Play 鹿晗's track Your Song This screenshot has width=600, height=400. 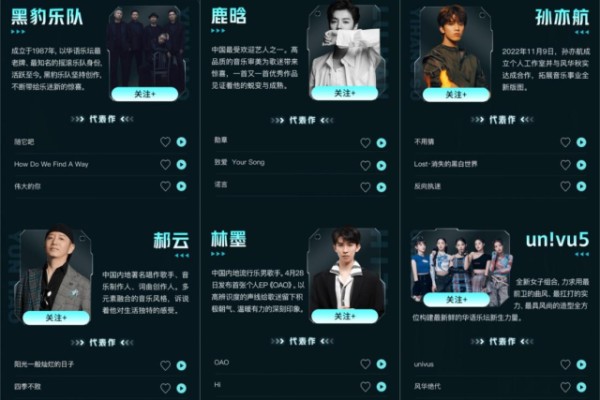[x=381, y=164]
